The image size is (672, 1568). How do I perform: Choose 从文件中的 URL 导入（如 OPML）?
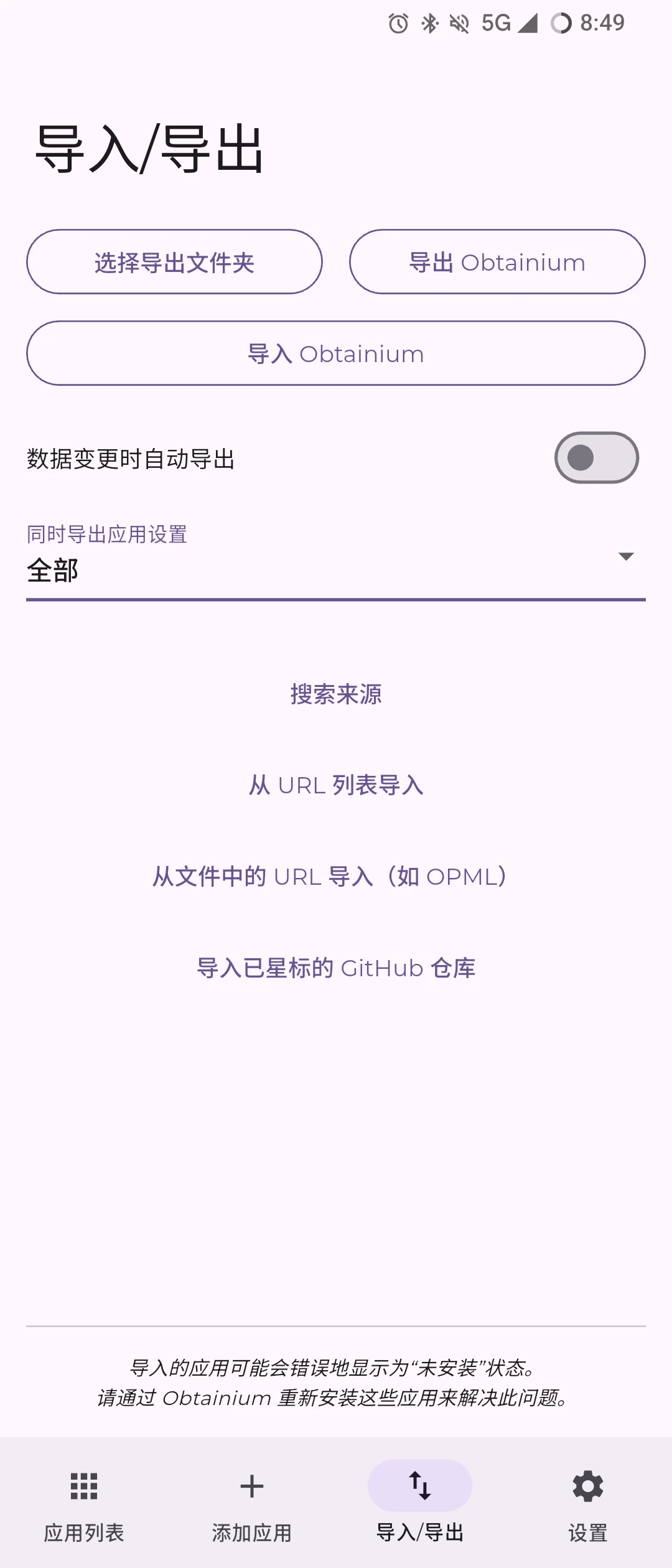[336, 877]
